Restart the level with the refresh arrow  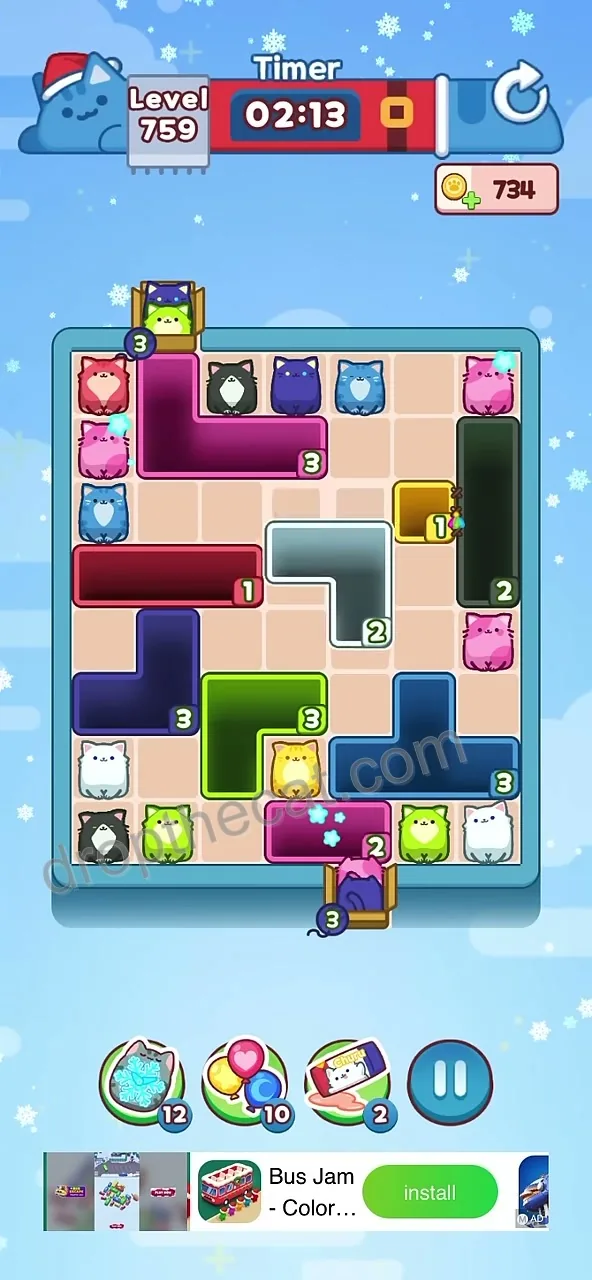(x=520, y=94)
